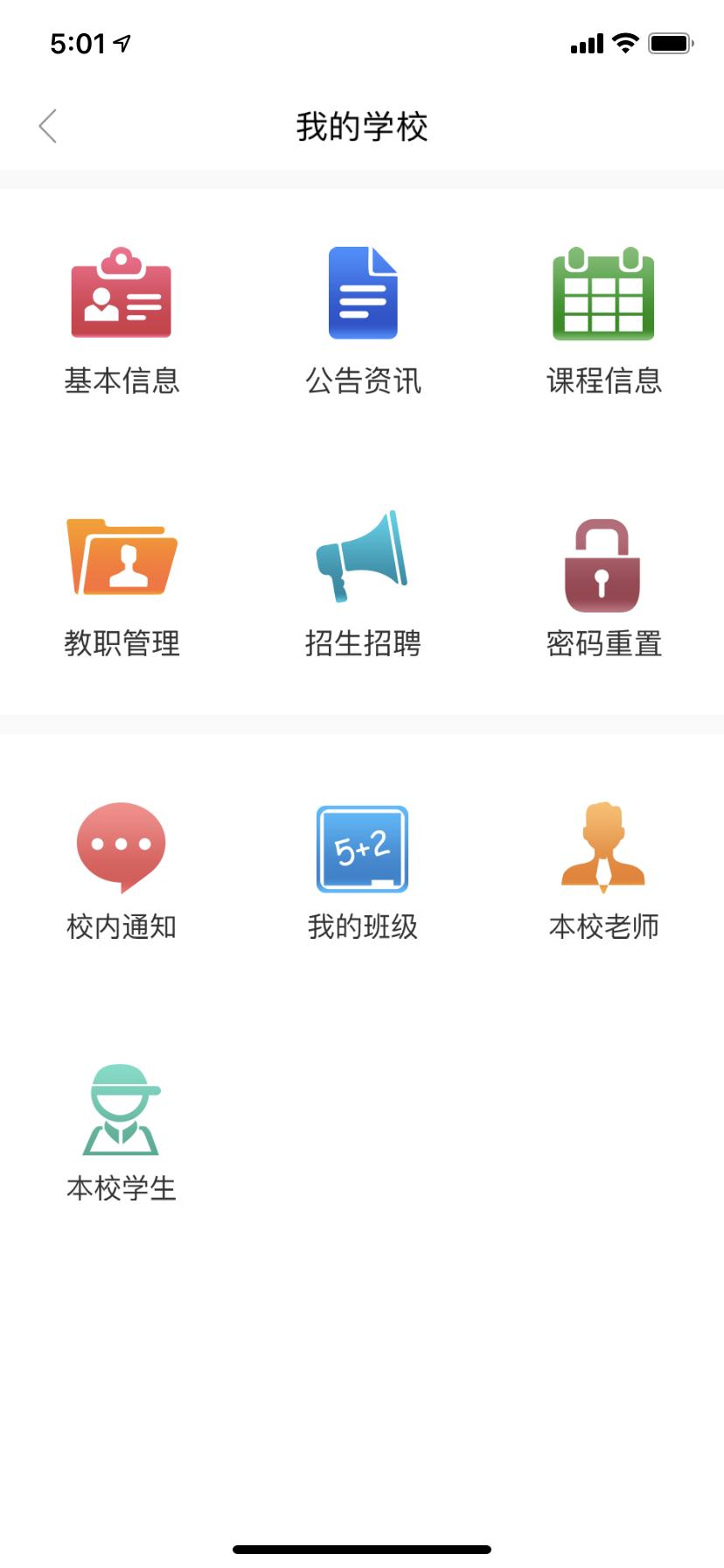
Task: Open 教职管理 staff management
Action: tap(122, 584)
